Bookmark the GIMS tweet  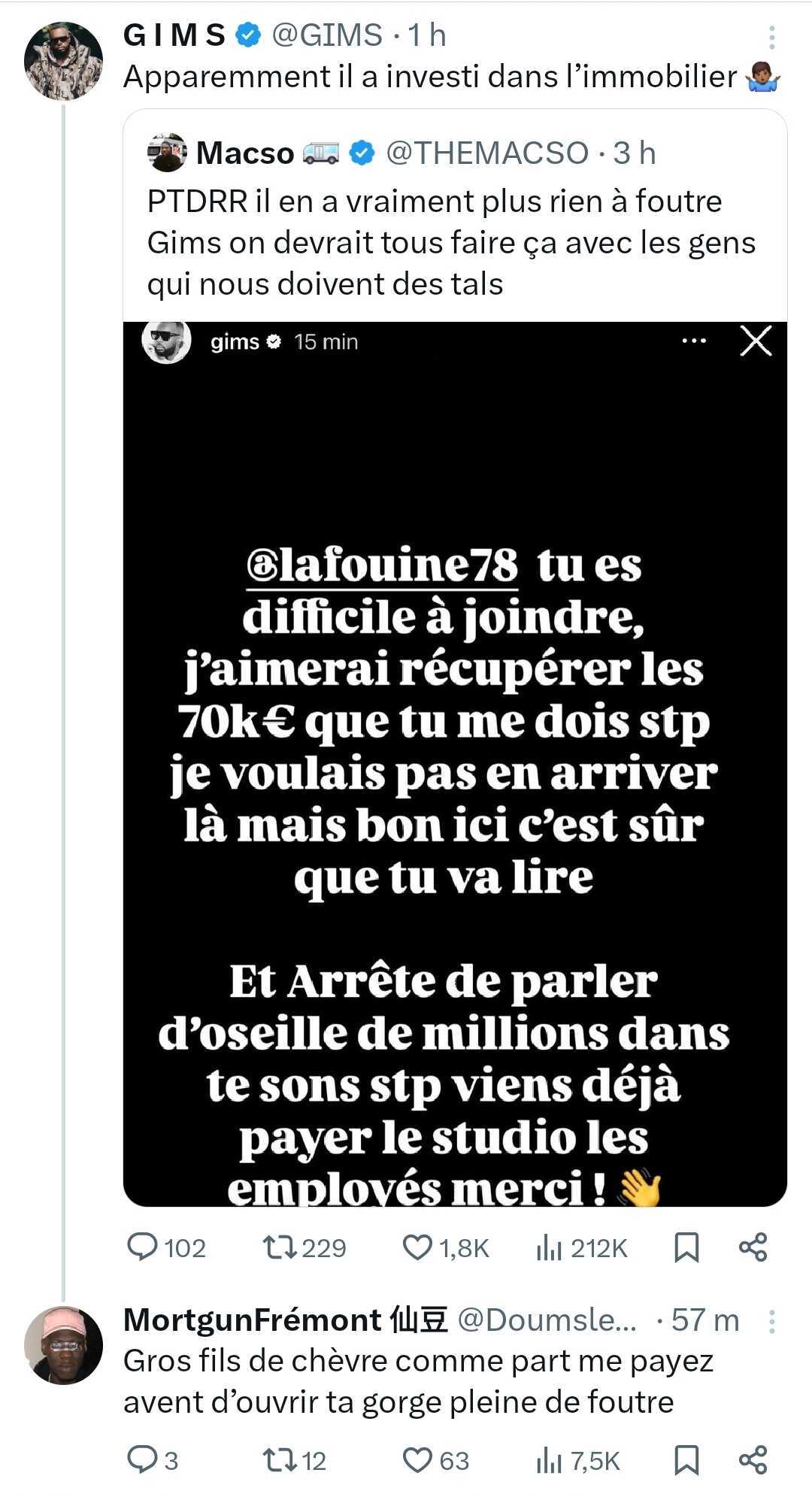686,1248
